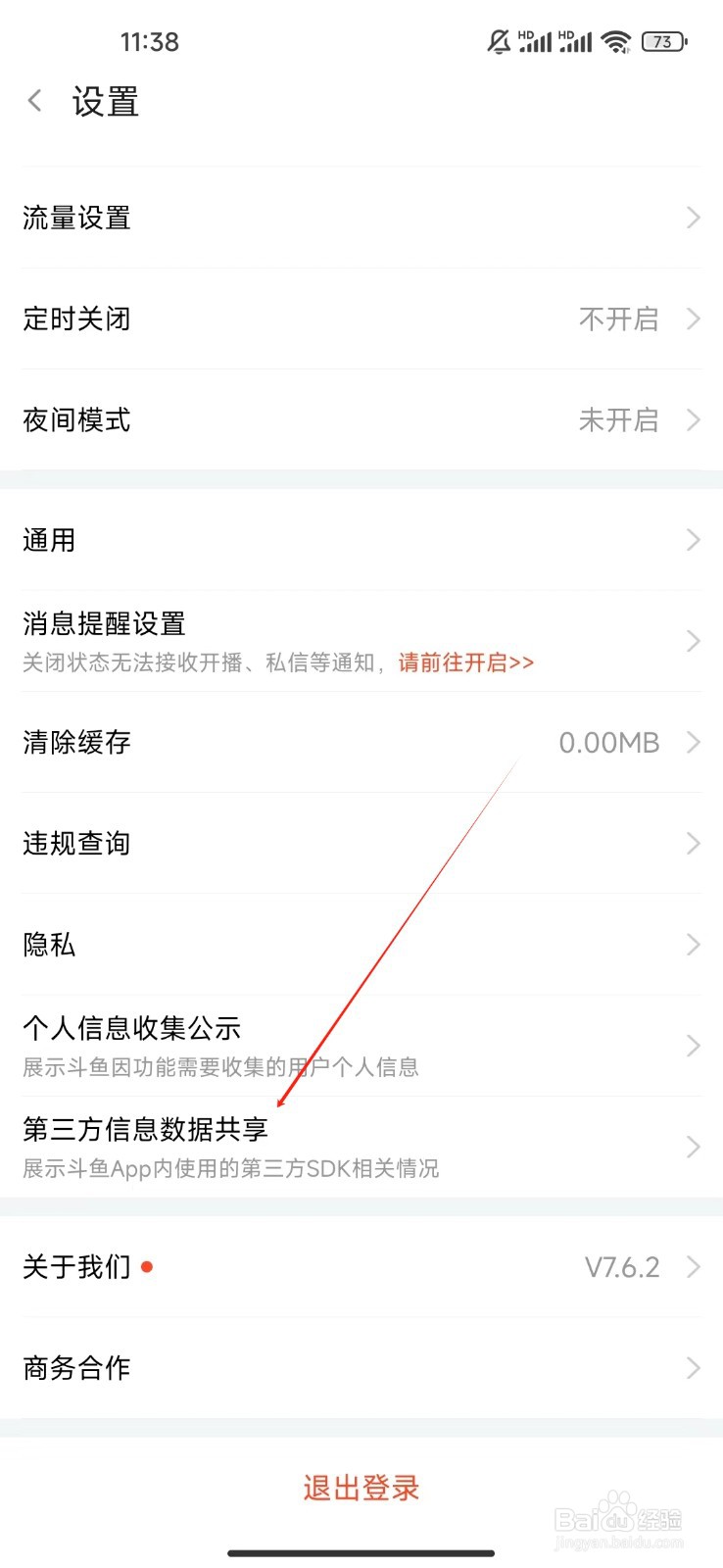Tap the chevron next to 定时关闭
The width and height of the screenshot is (723, 1568).
694,318
